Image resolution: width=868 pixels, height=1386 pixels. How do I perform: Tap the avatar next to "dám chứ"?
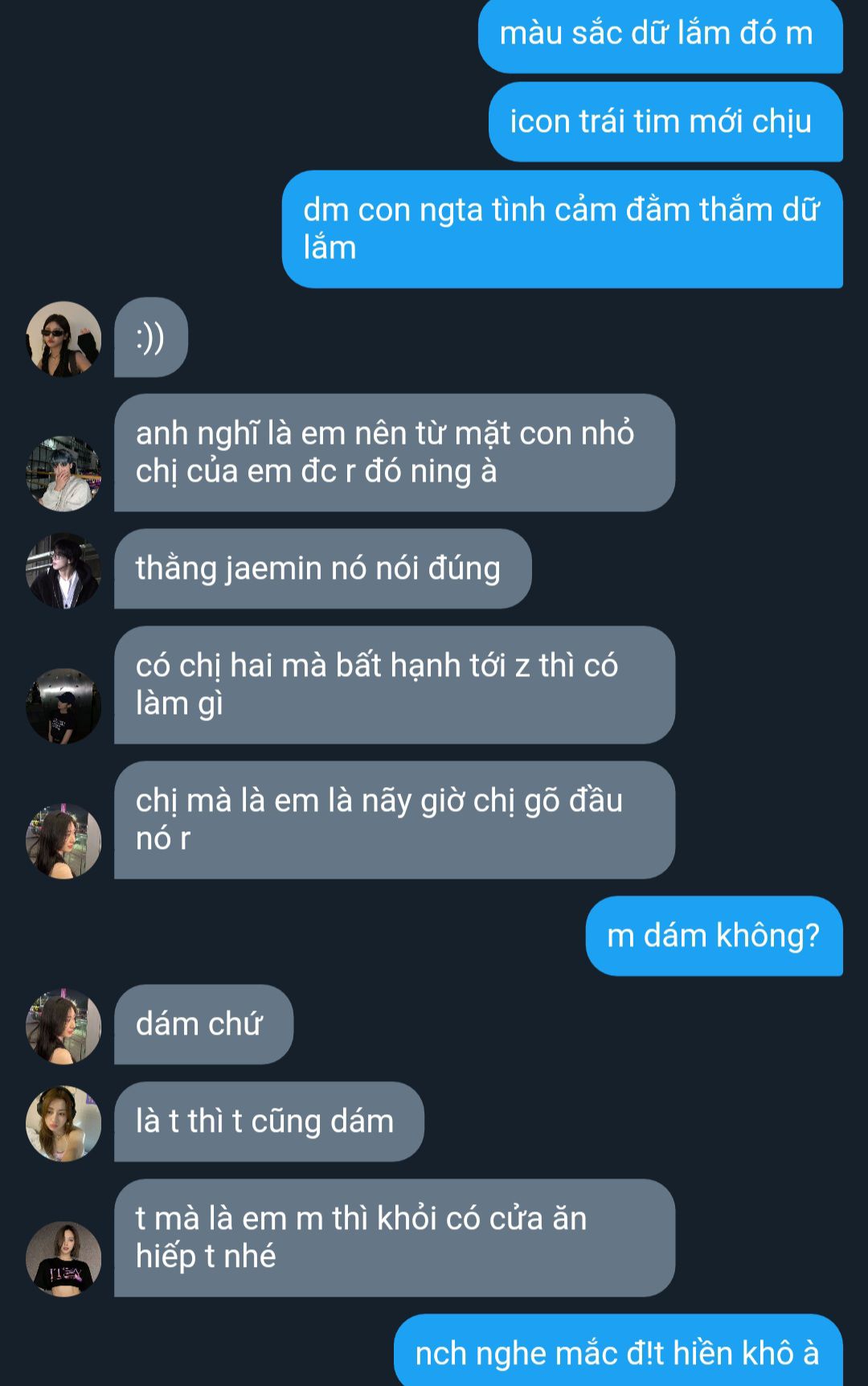click(63, 1027)
